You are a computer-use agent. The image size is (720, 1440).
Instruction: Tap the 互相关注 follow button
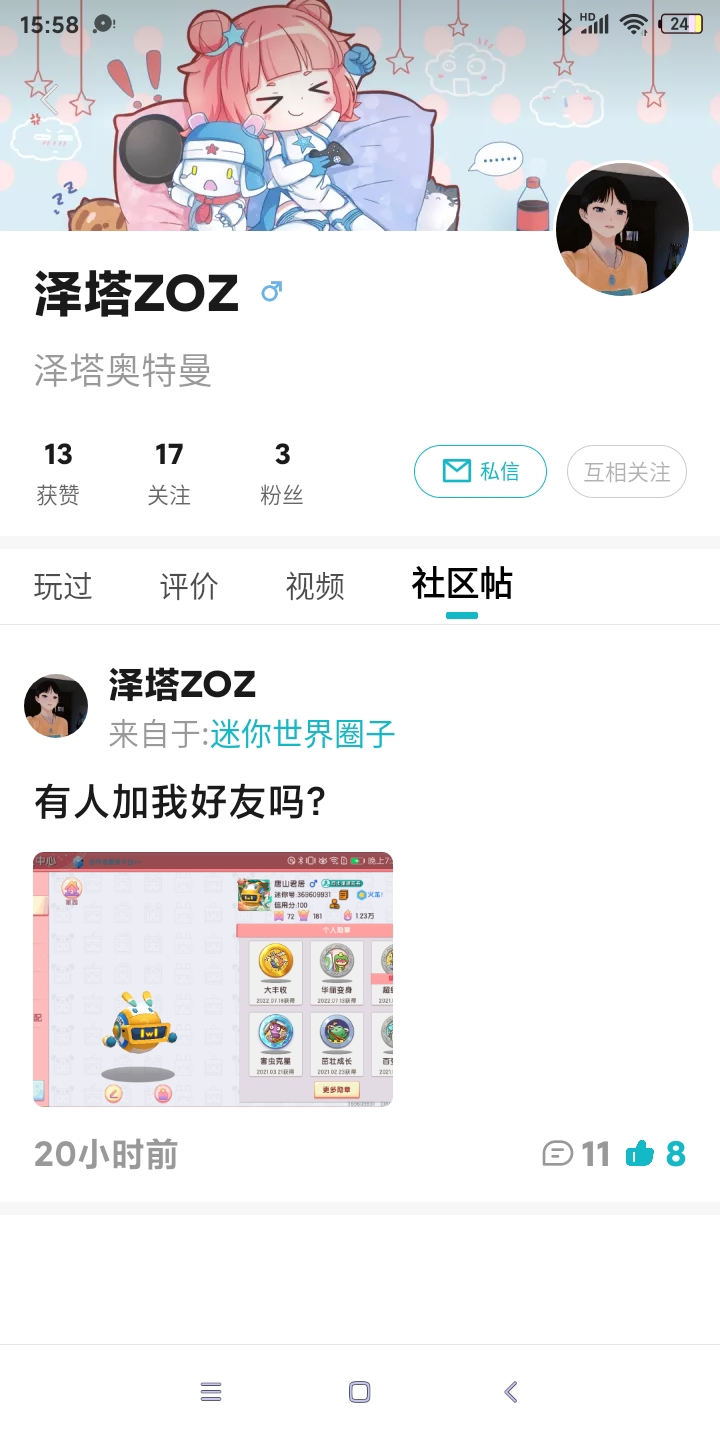point(627,471)
